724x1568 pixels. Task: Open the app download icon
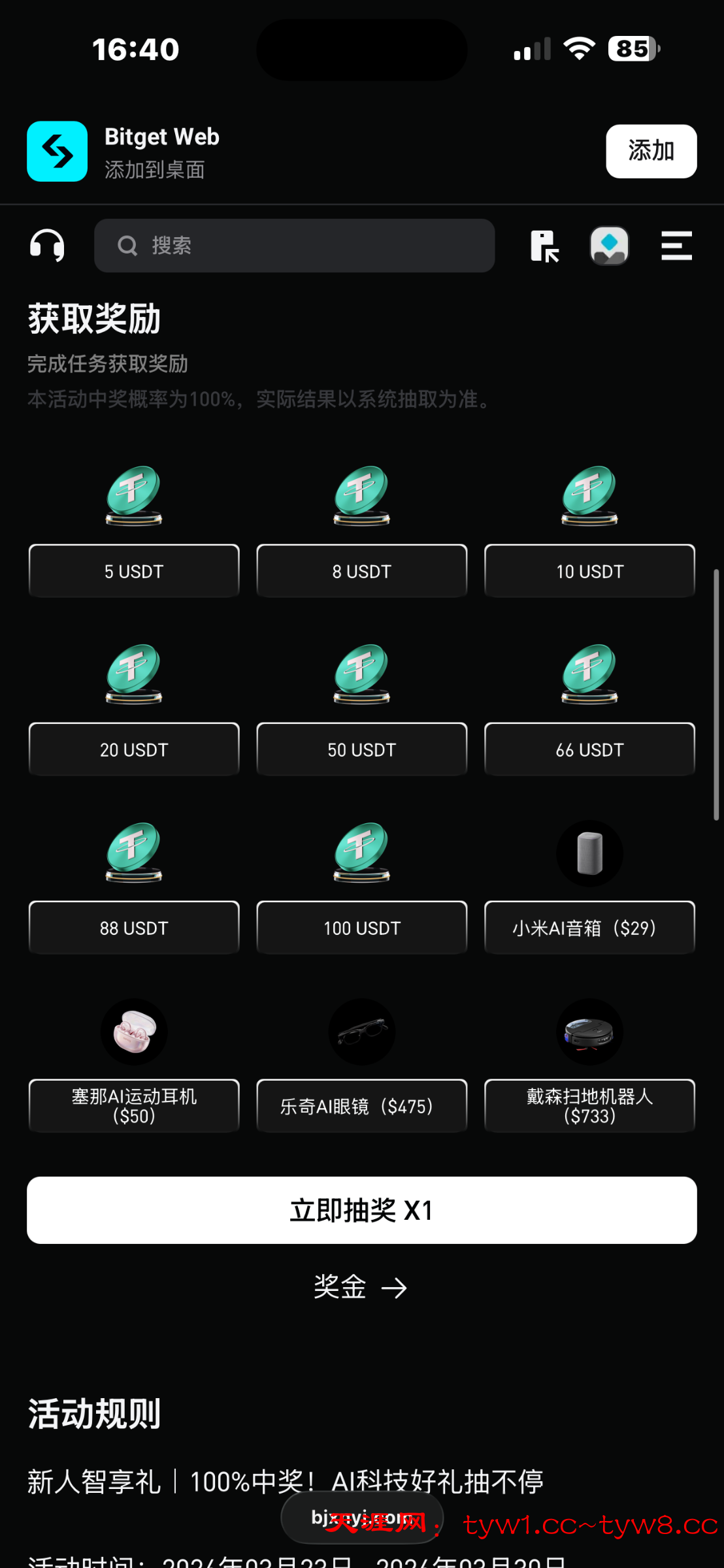point(544,246)
